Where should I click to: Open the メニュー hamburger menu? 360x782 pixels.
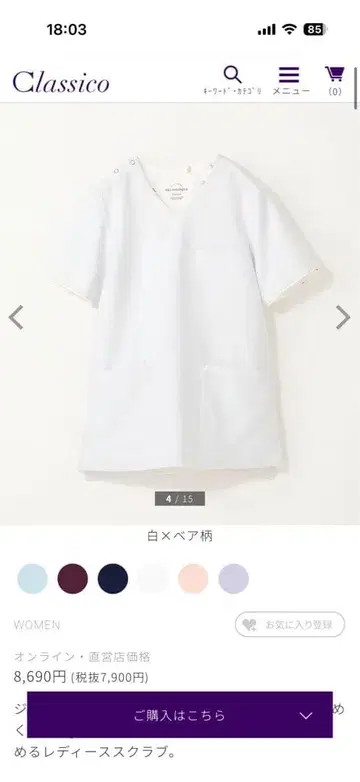point(291,81)
